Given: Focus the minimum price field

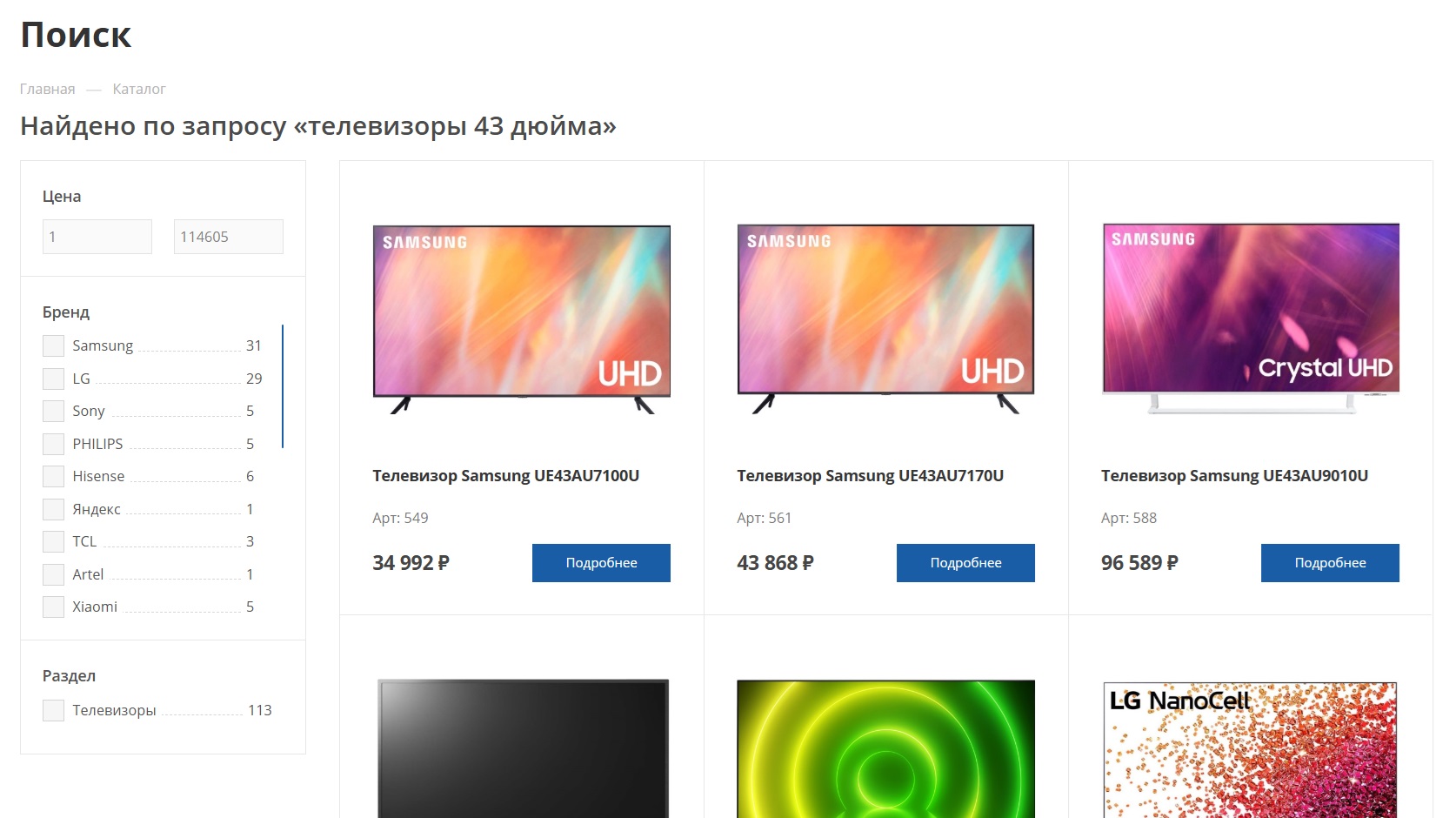Looking at the screenshot, I should pos(97,237).
